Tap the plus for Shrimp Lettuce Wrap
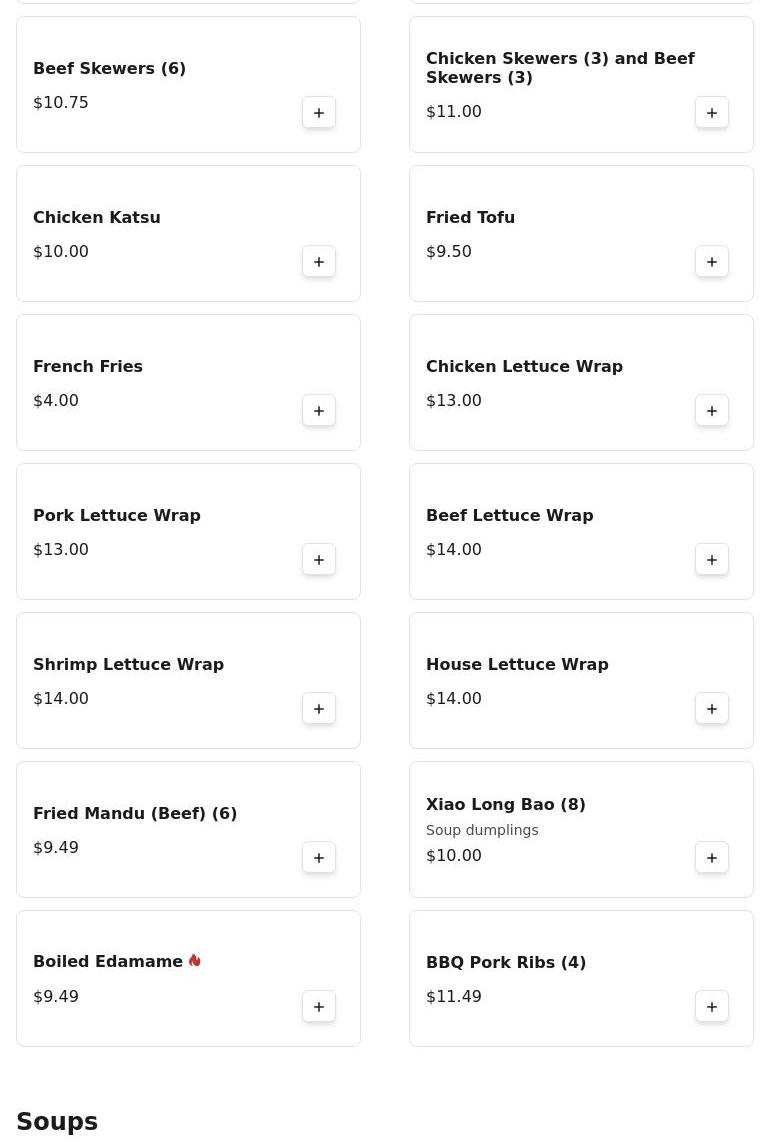This screenshot has height=1148, width=770. pos(319,709)
